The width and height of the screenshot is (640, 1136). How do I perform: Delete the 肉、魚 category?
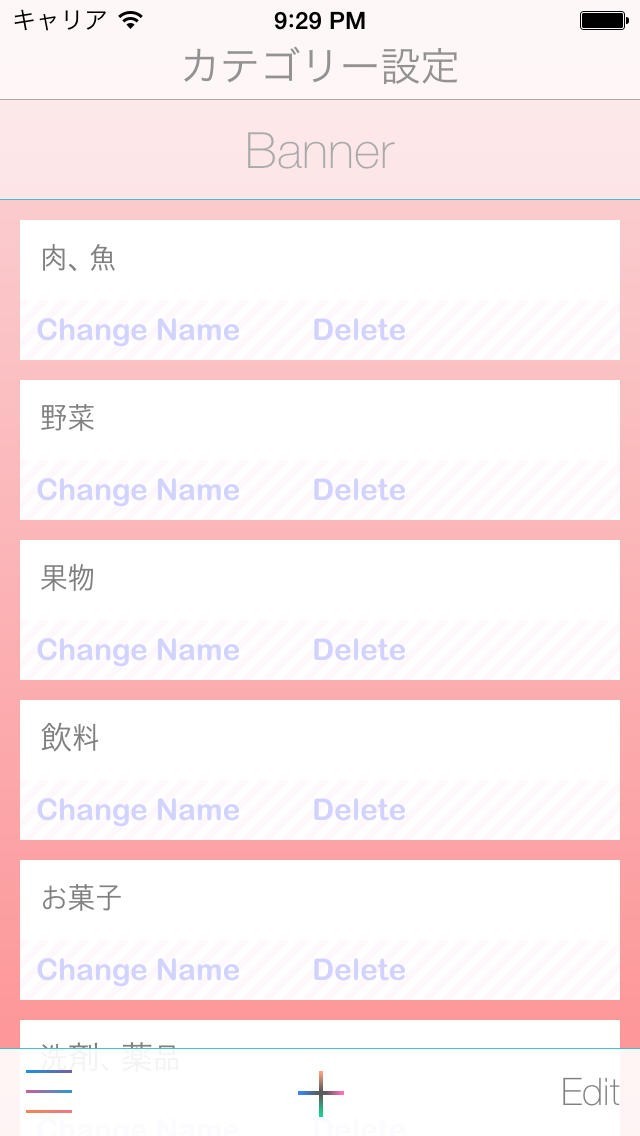(359, 330)
